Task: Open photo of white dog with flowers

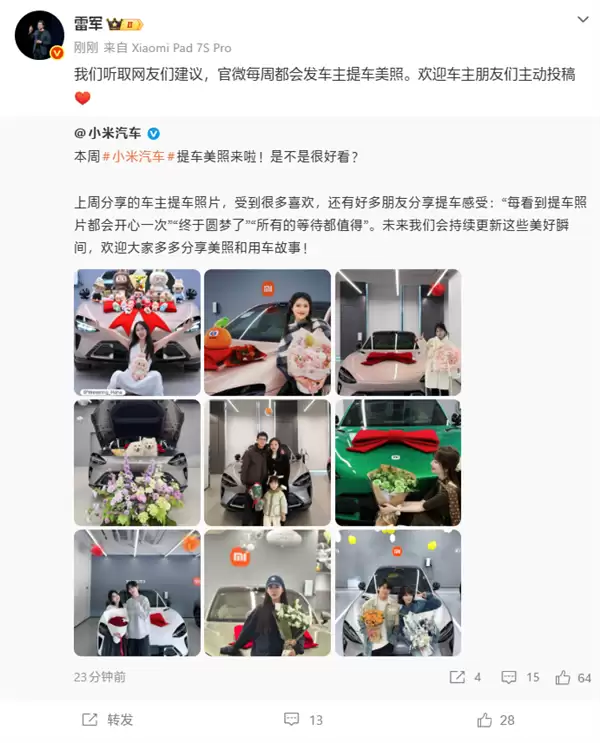Action: click(137, 462)
